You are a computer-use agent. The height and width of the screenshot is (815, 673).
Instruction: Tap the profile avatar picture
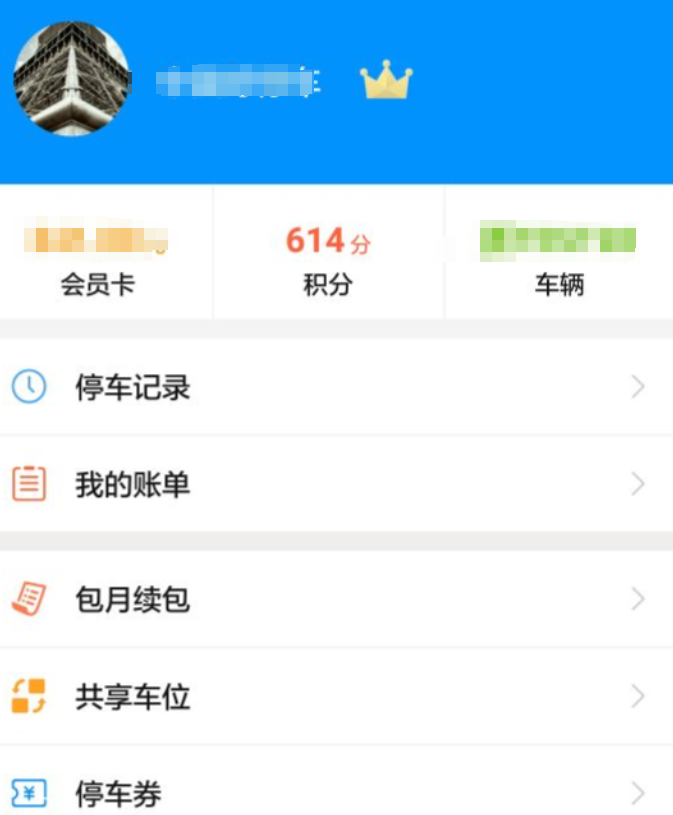tap(72, 79)
